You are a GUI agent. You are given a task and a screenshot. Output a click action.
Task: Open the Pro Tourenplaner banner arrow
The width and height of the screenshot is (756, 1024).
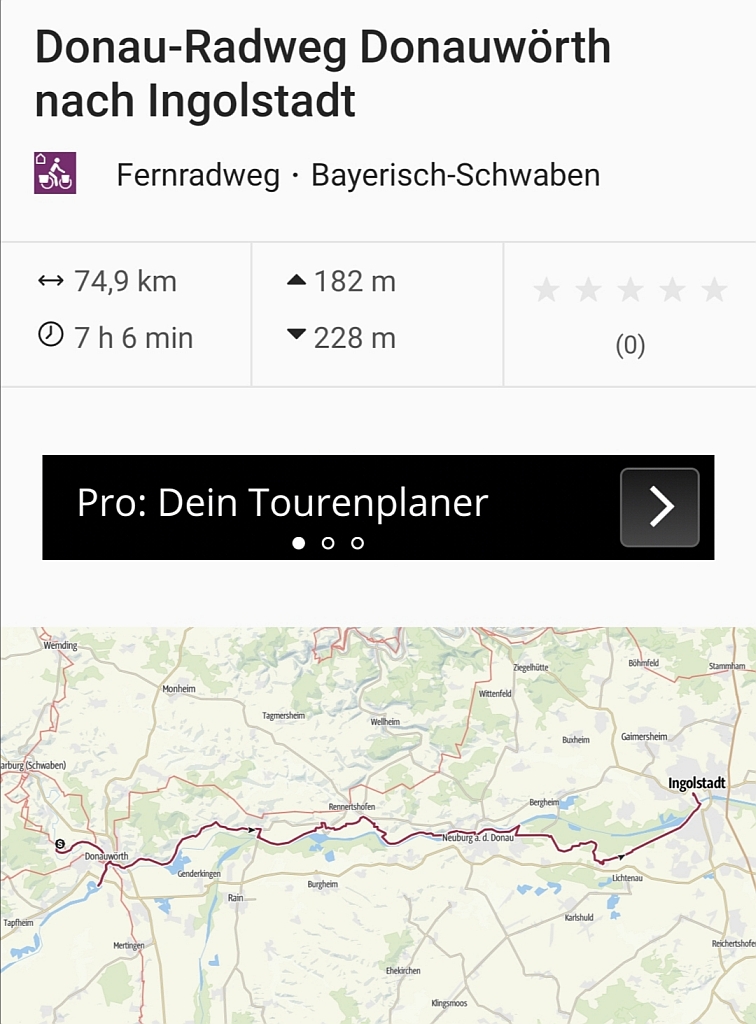[x=659, y=507]
